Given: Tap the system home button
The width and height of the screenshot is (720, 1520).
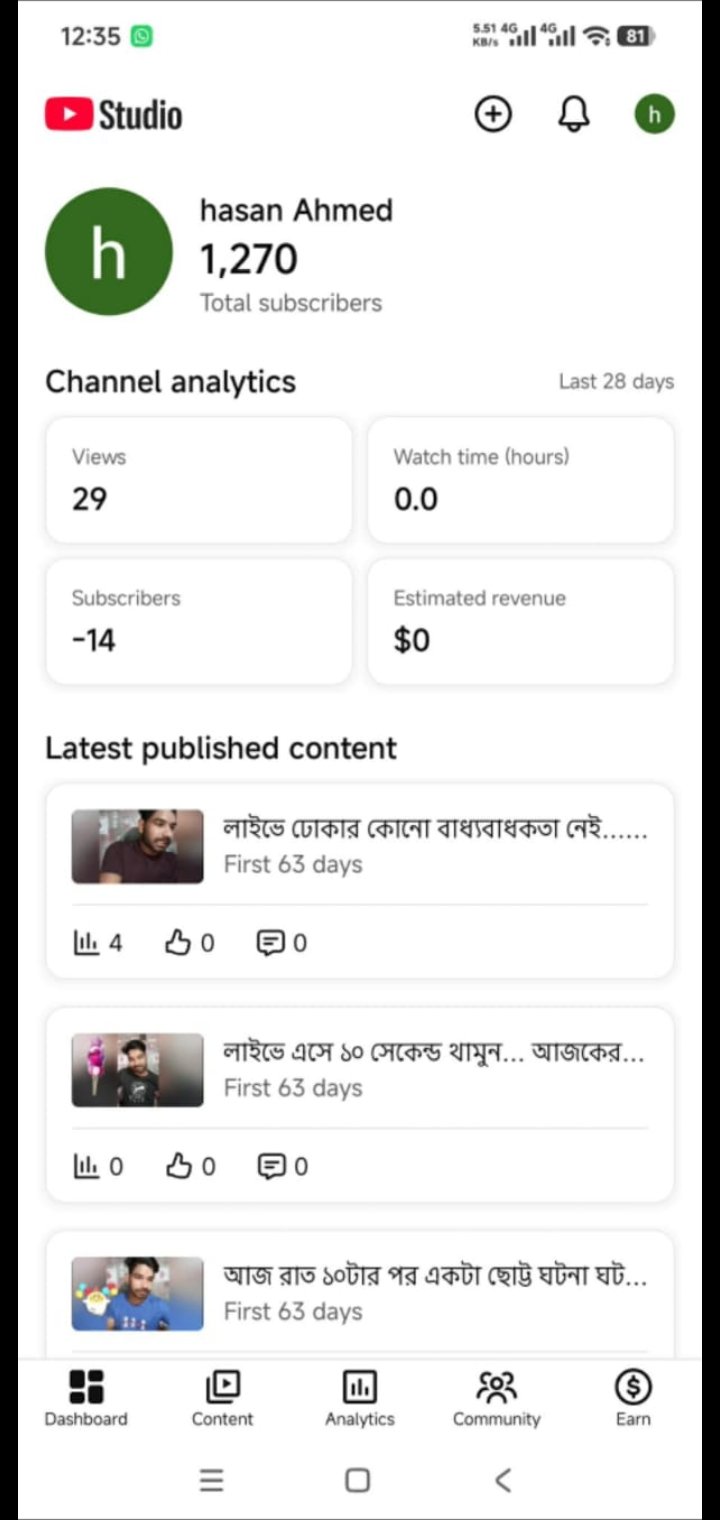Looking at the screenshot, I should 357,1480.
